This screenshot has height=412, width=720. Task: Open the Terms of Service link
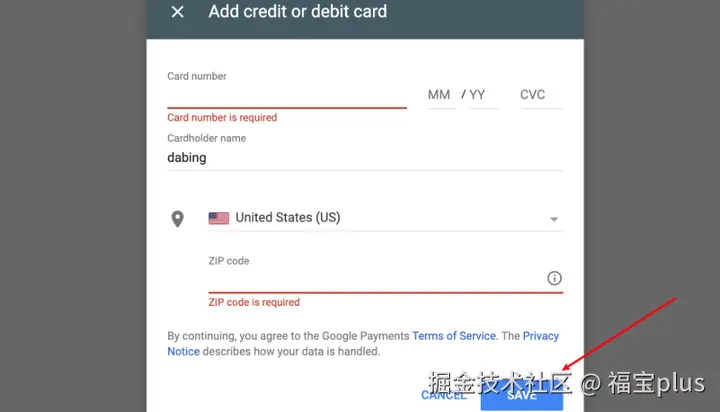coord(454,336)
